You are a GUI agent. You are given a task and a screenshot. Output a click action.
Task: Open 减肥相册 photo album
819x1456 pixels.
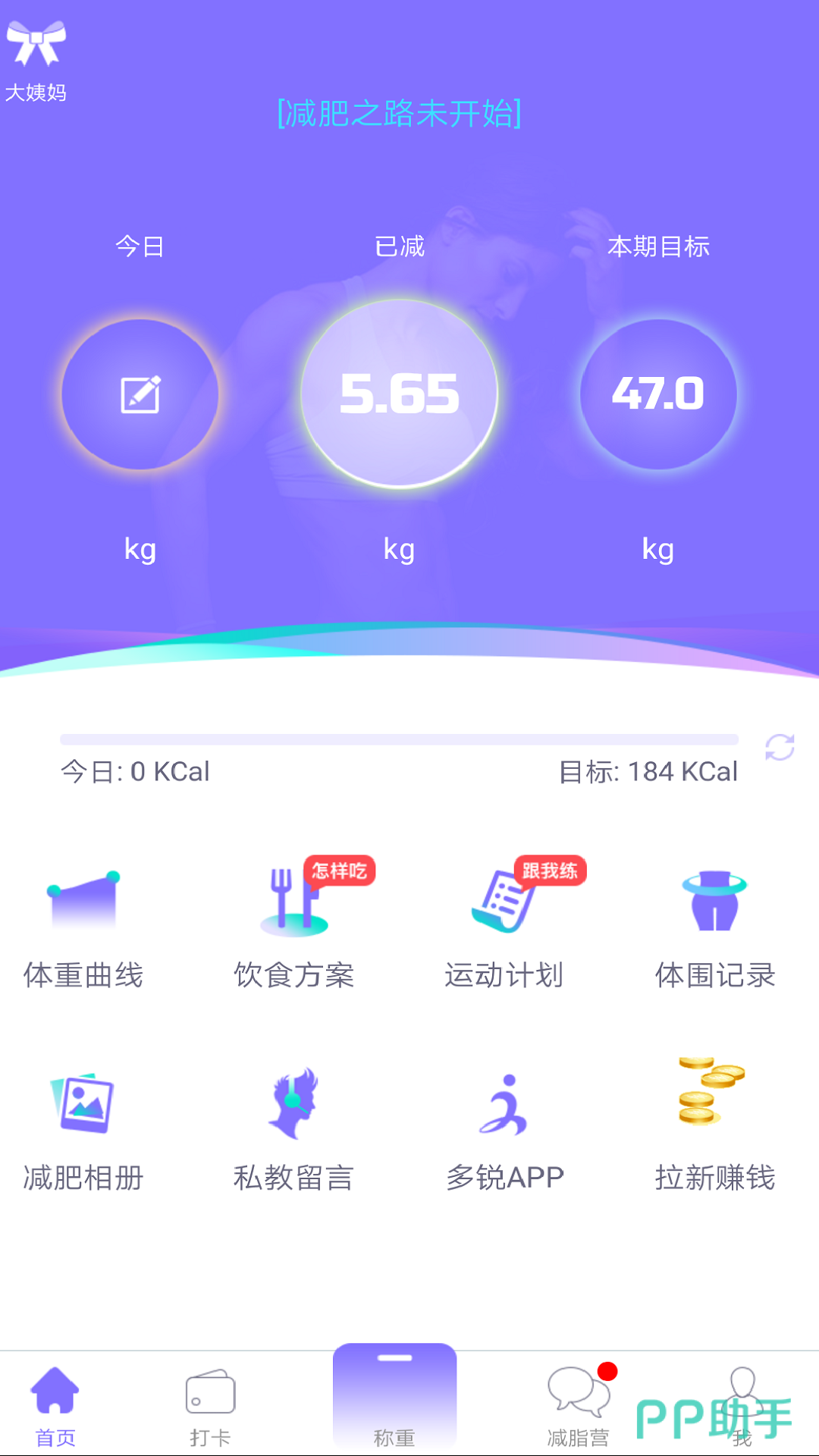click(x=83, y=1131)
